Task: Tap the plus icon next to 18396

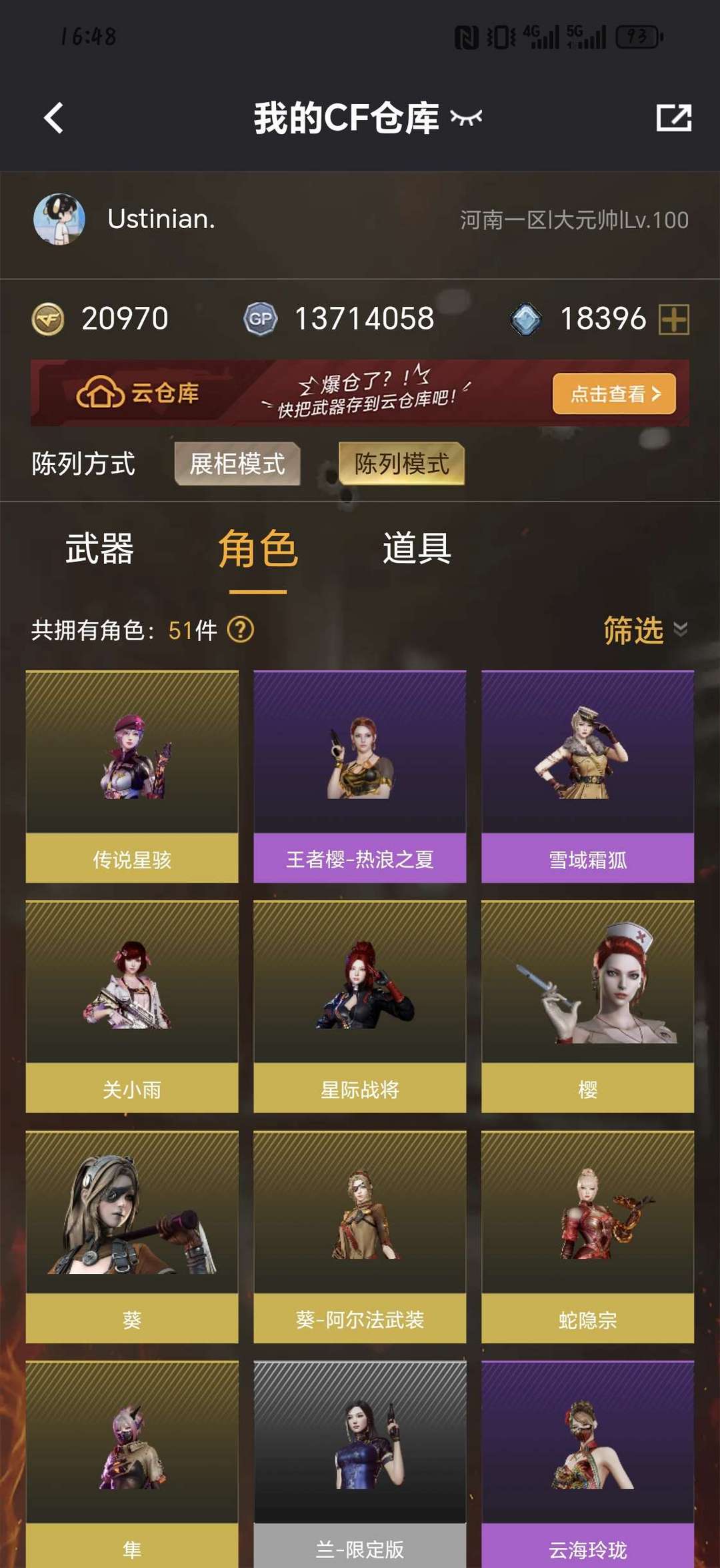Action: [x=673, y=319]
